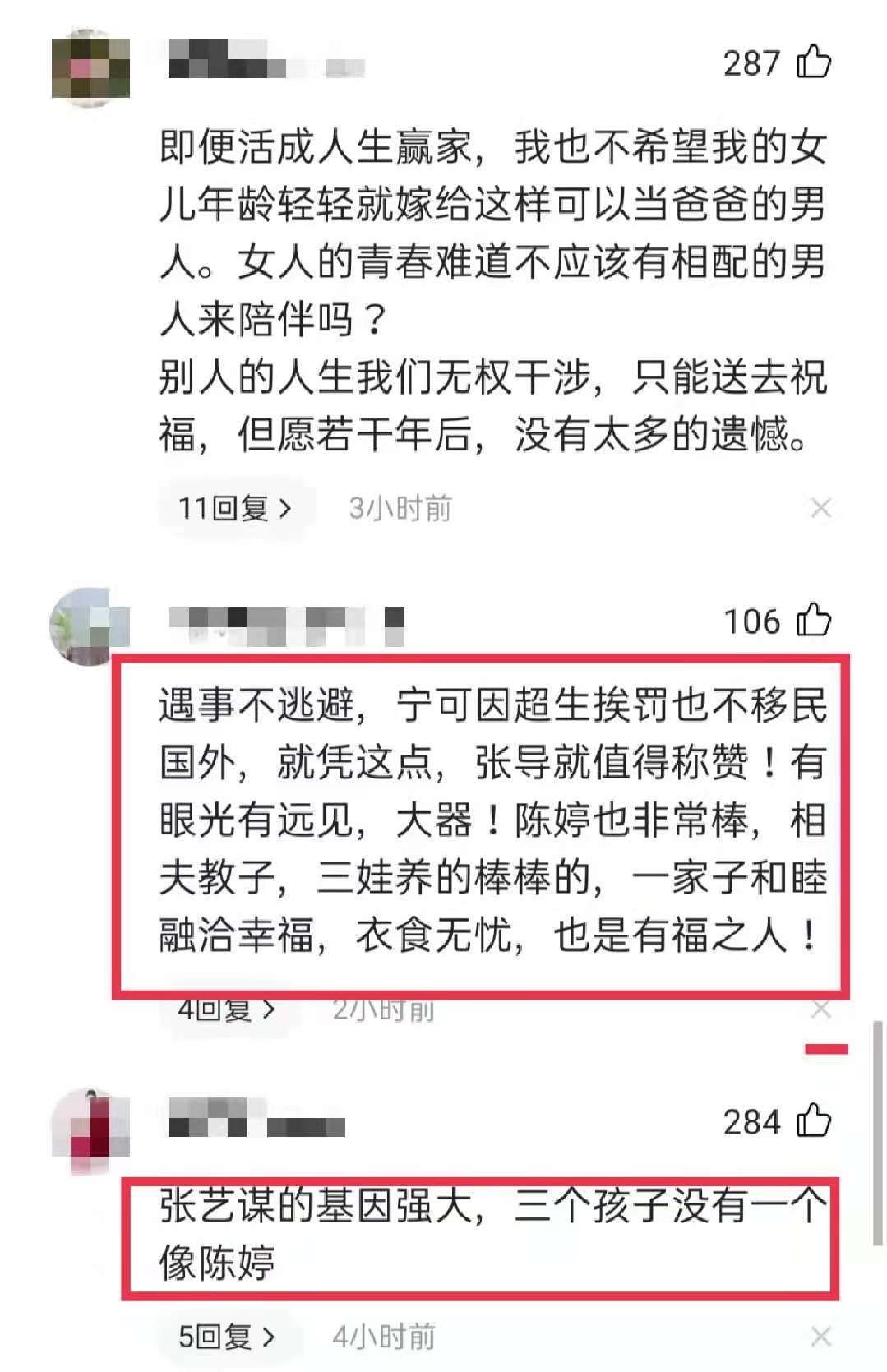Dismiss the comment posted 4小时前
Image resolution: width=887 pixels, height=1372 pixels.
click(820, 1337)
